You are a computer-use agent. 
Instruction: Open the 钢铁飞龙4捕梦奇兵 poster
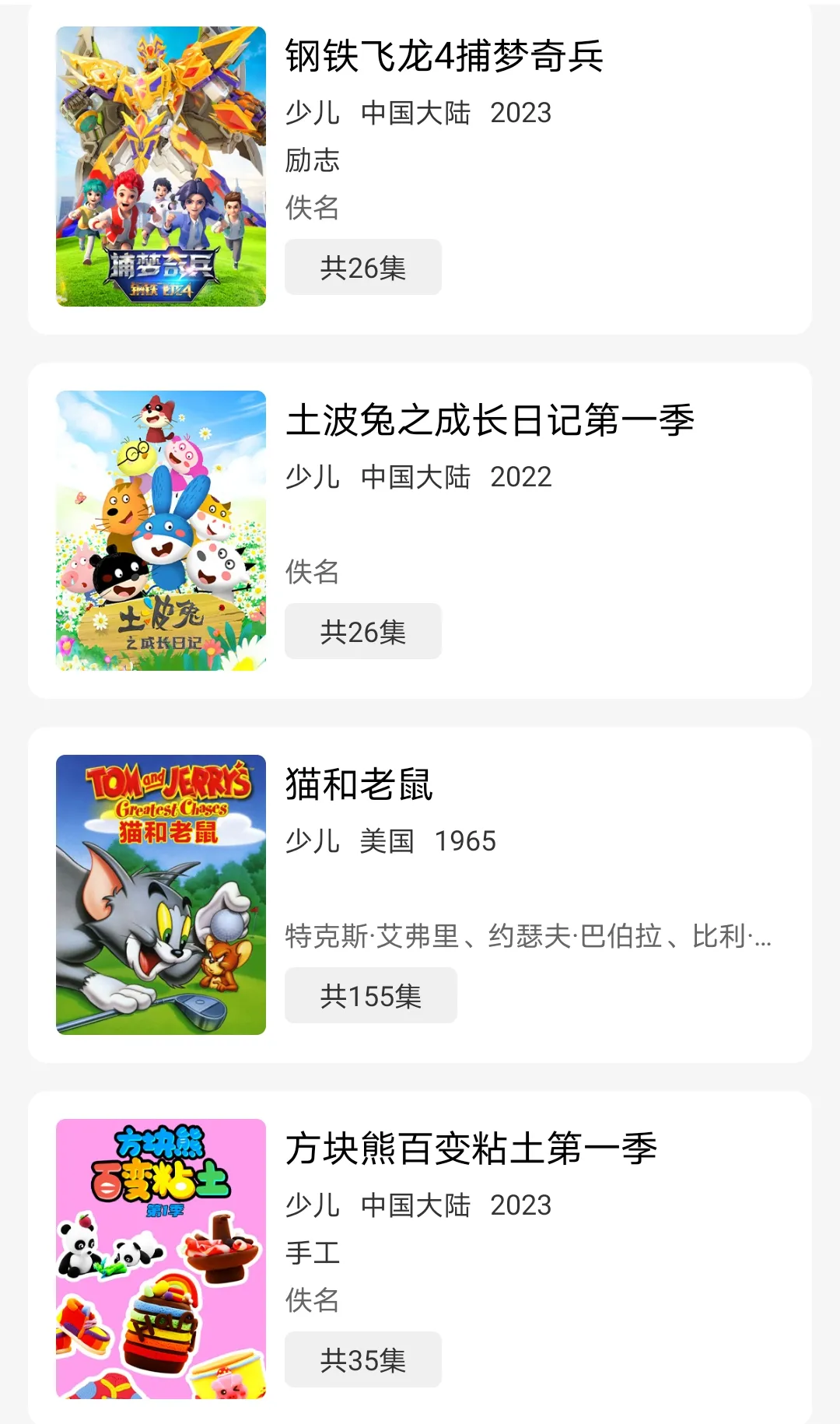[161, 167]
